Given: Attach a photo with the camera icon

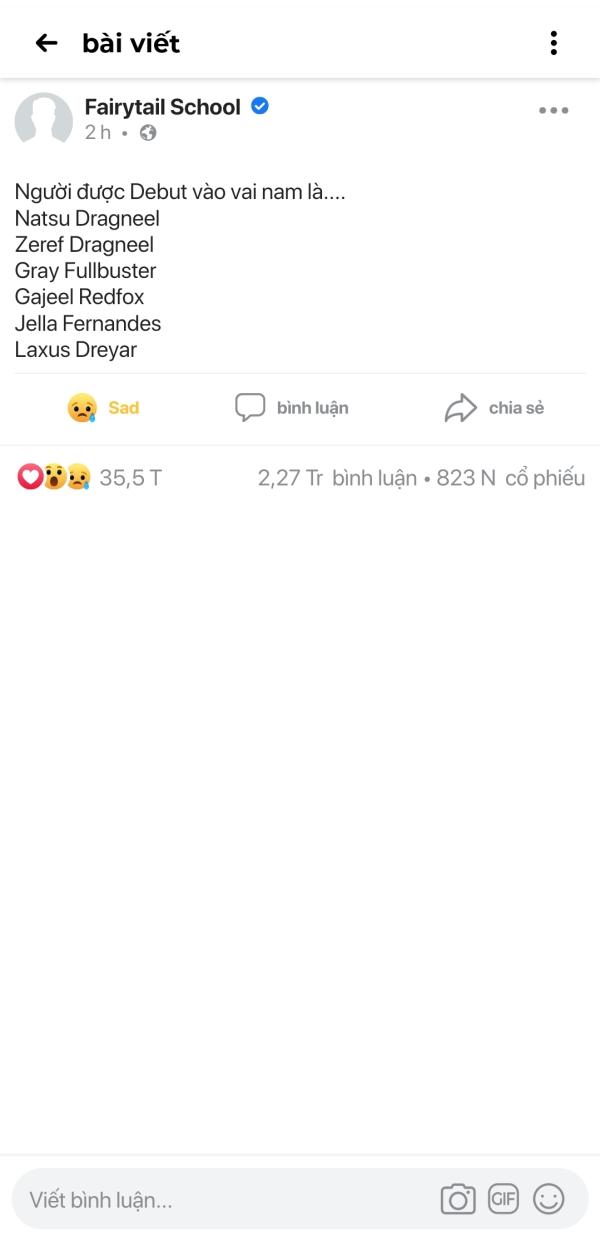Looking at the screenshot, I should click(458, 1199).
